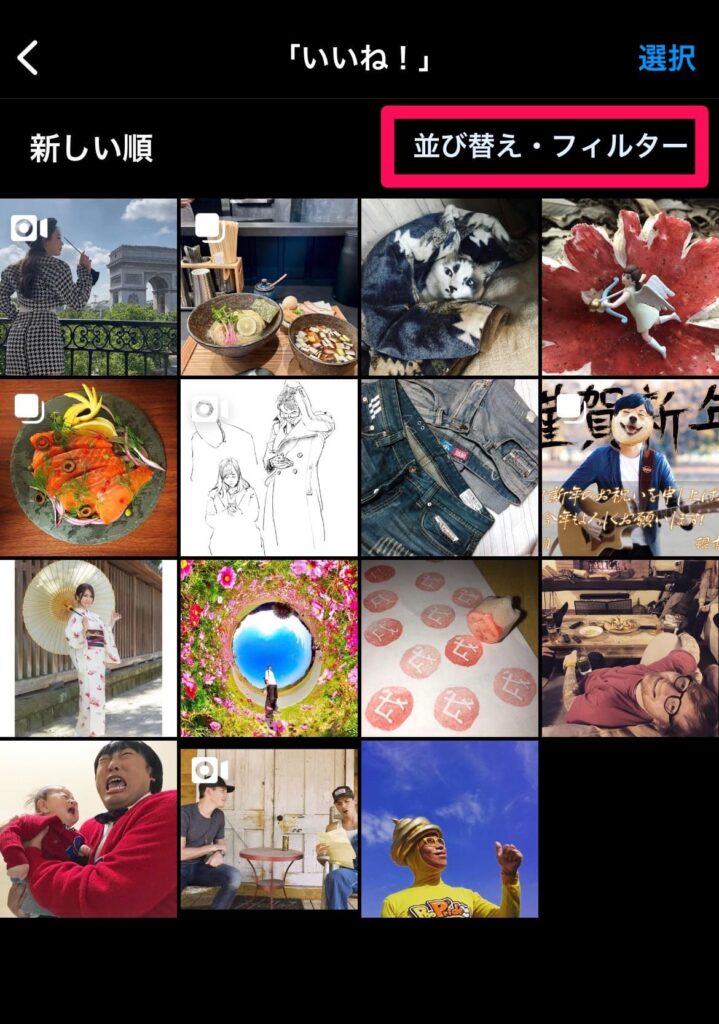Open the red stamp prints post

coord(449,648)
